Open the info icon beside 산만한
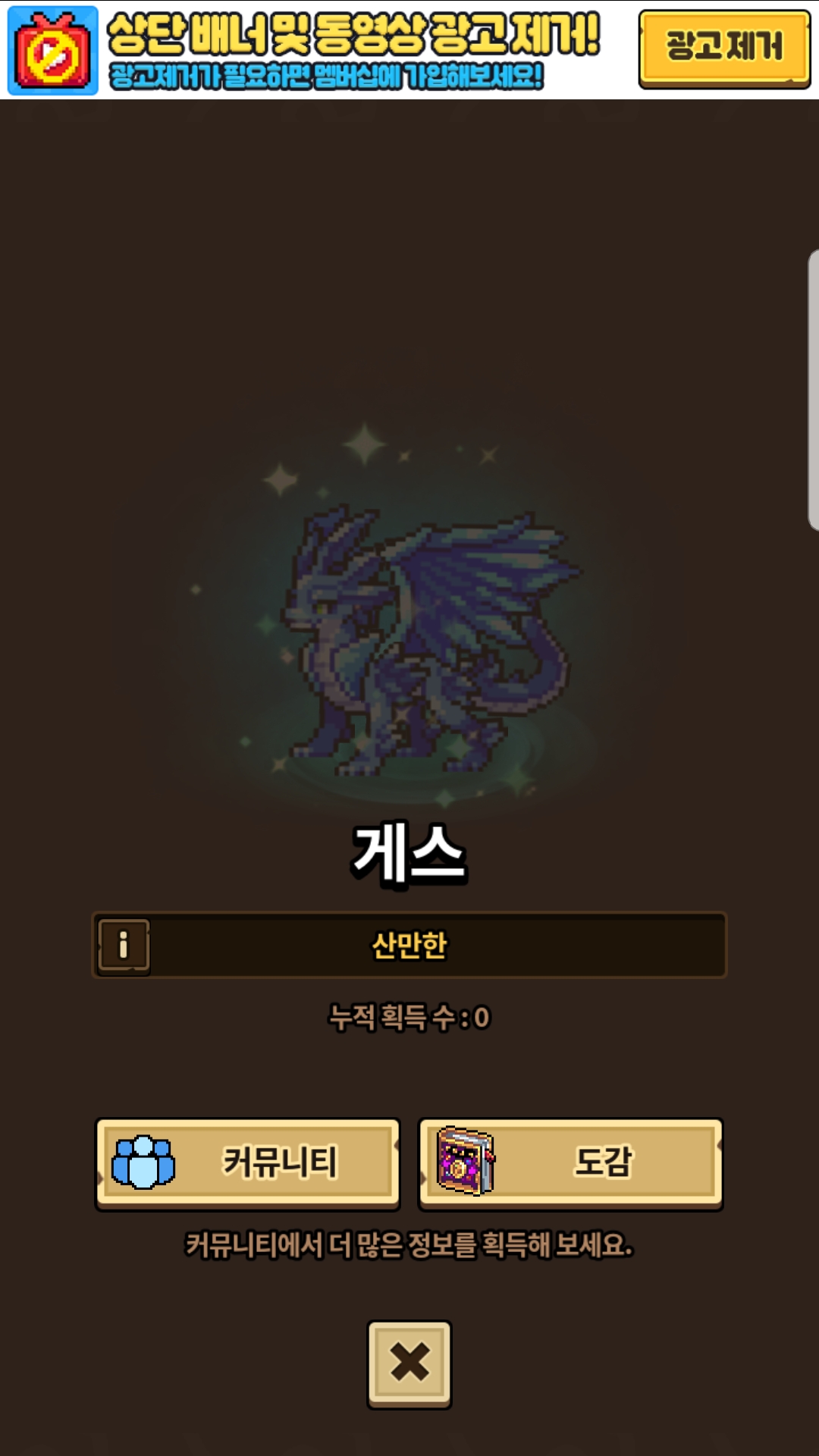The image size is (819, 1456). 124,945
